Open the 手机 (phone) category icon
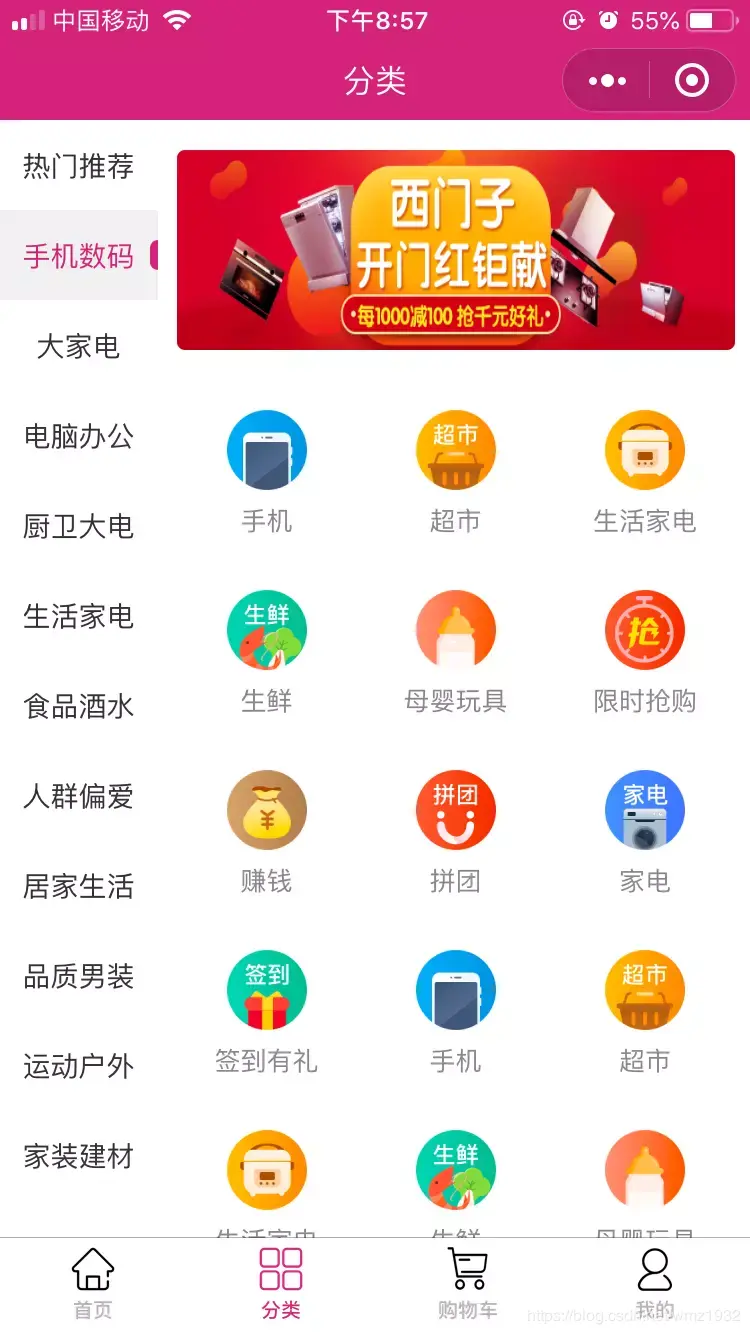Viewport: 750px width, 1334px height. click(266, 450)
